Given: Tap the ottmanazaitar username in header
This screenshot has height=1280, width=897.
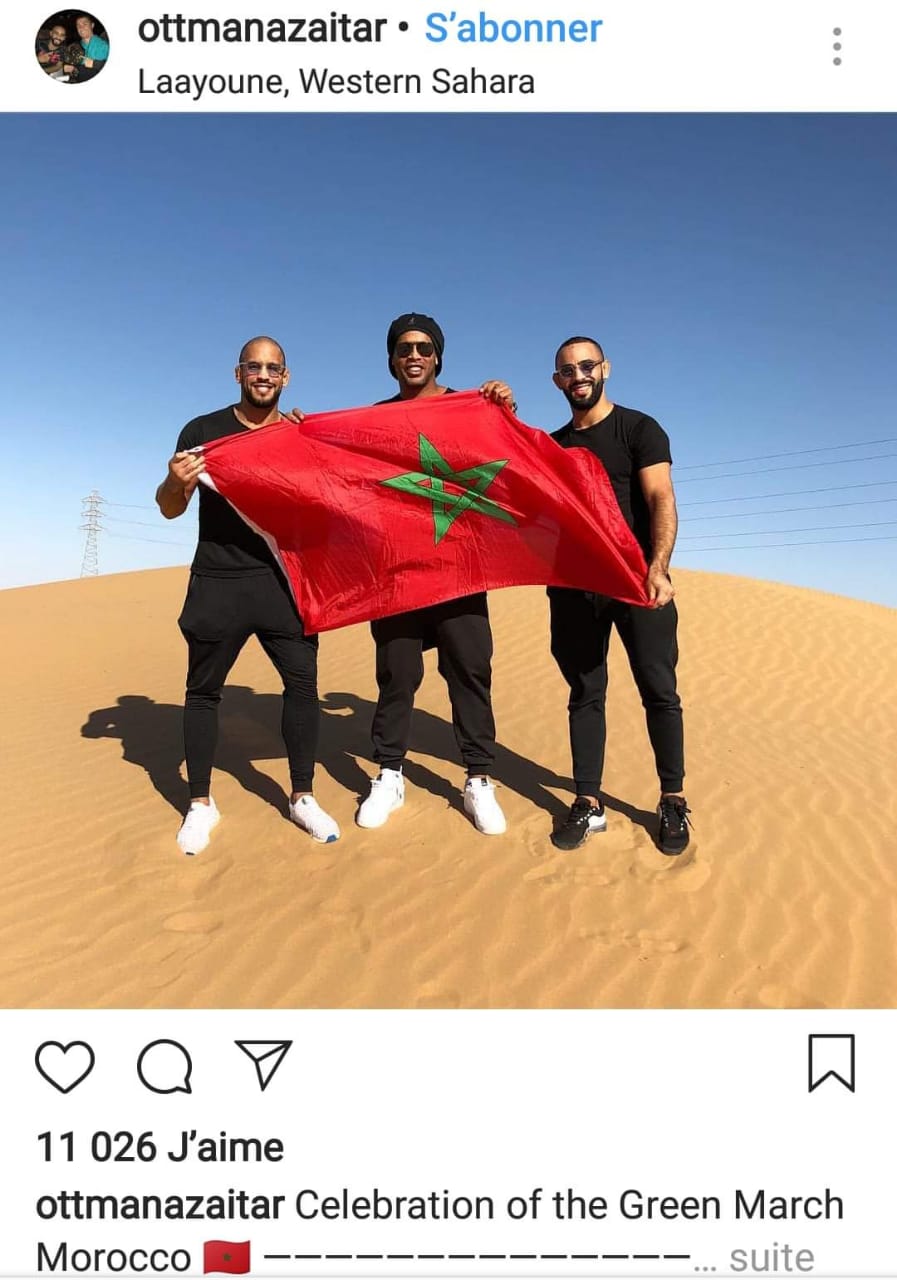Looking at the screenshot, I should click(x=262, y=29).
